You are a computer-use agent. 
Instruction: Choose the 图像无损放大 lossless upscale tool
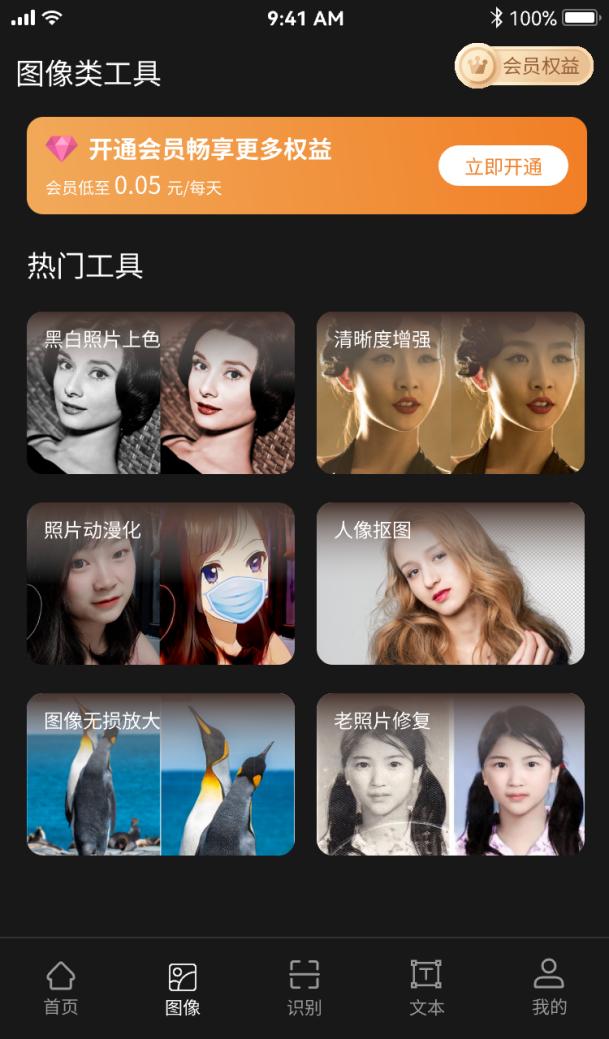[x=161, y=775]
